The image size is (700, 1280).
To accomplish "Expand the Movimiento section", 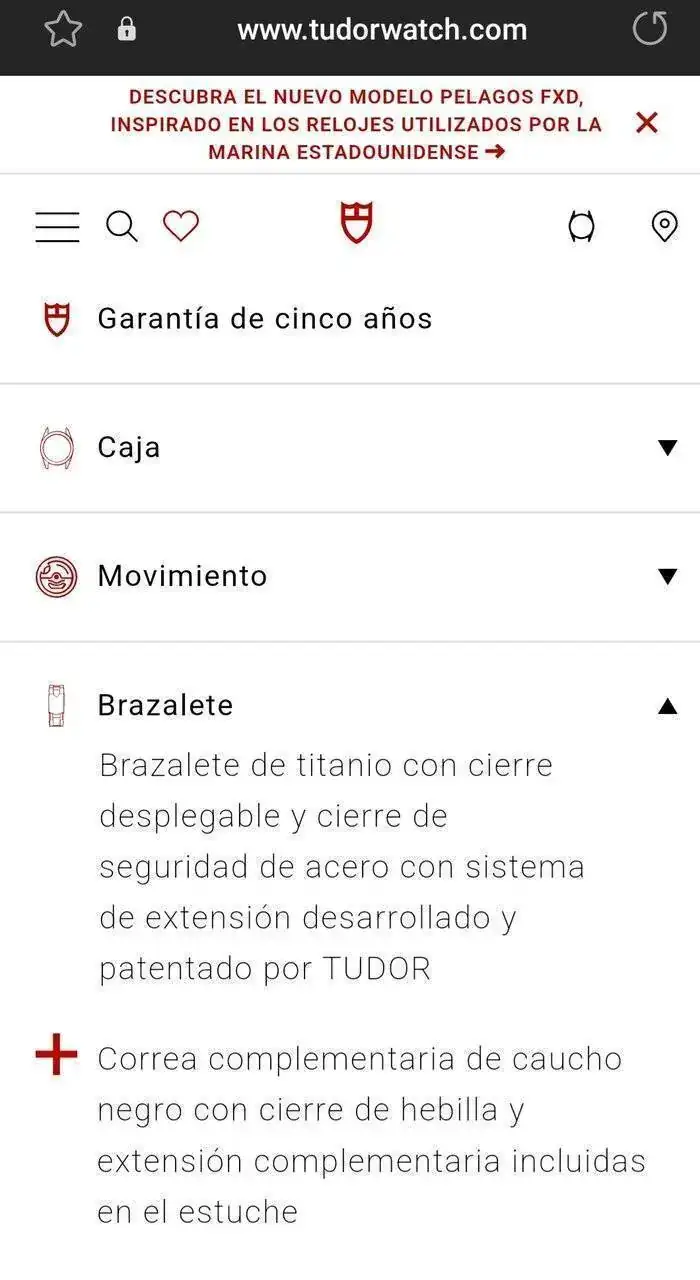I will click(667, 576).
